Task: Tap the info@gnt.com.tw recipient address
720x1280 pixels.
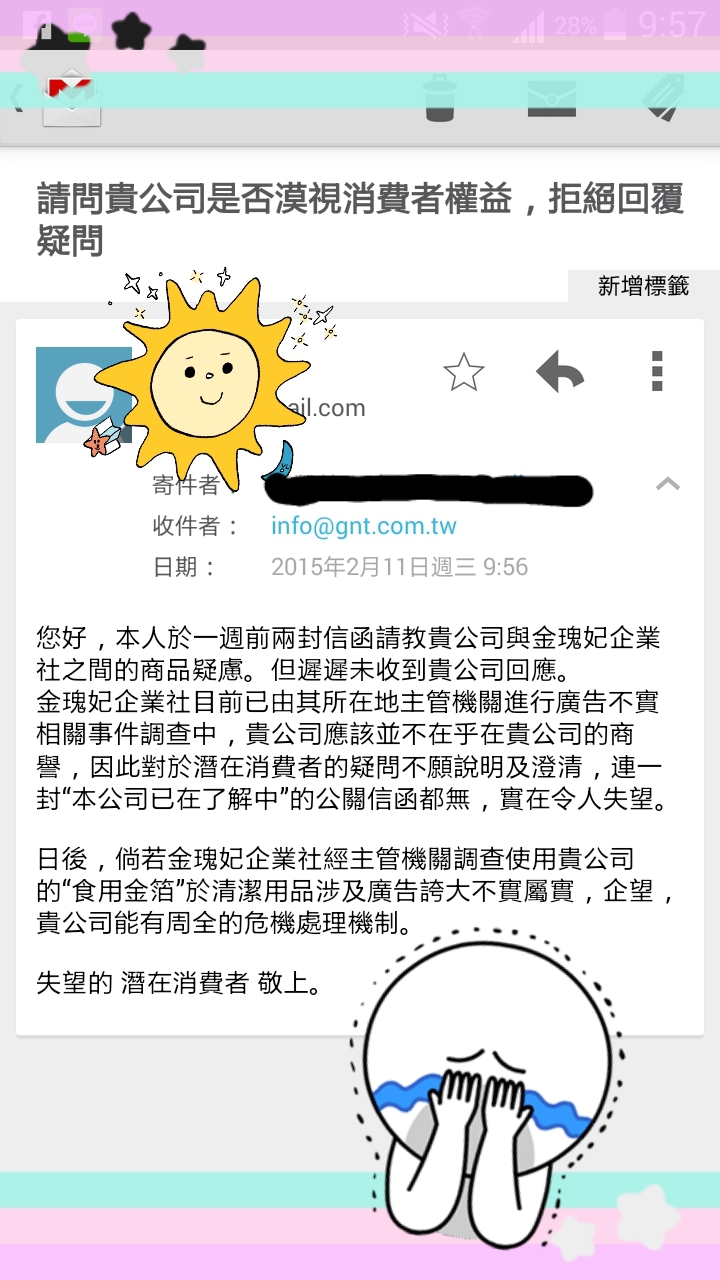Action: pos(363,526)
